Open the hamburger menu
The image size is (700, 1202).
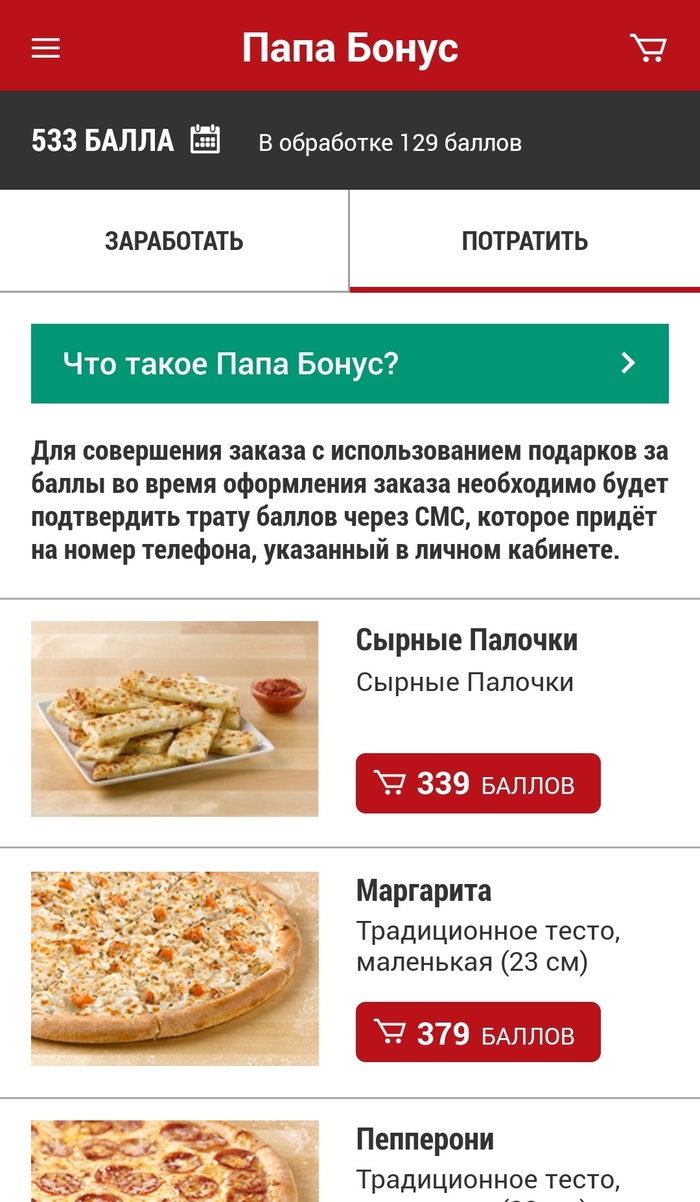[46, 48]
